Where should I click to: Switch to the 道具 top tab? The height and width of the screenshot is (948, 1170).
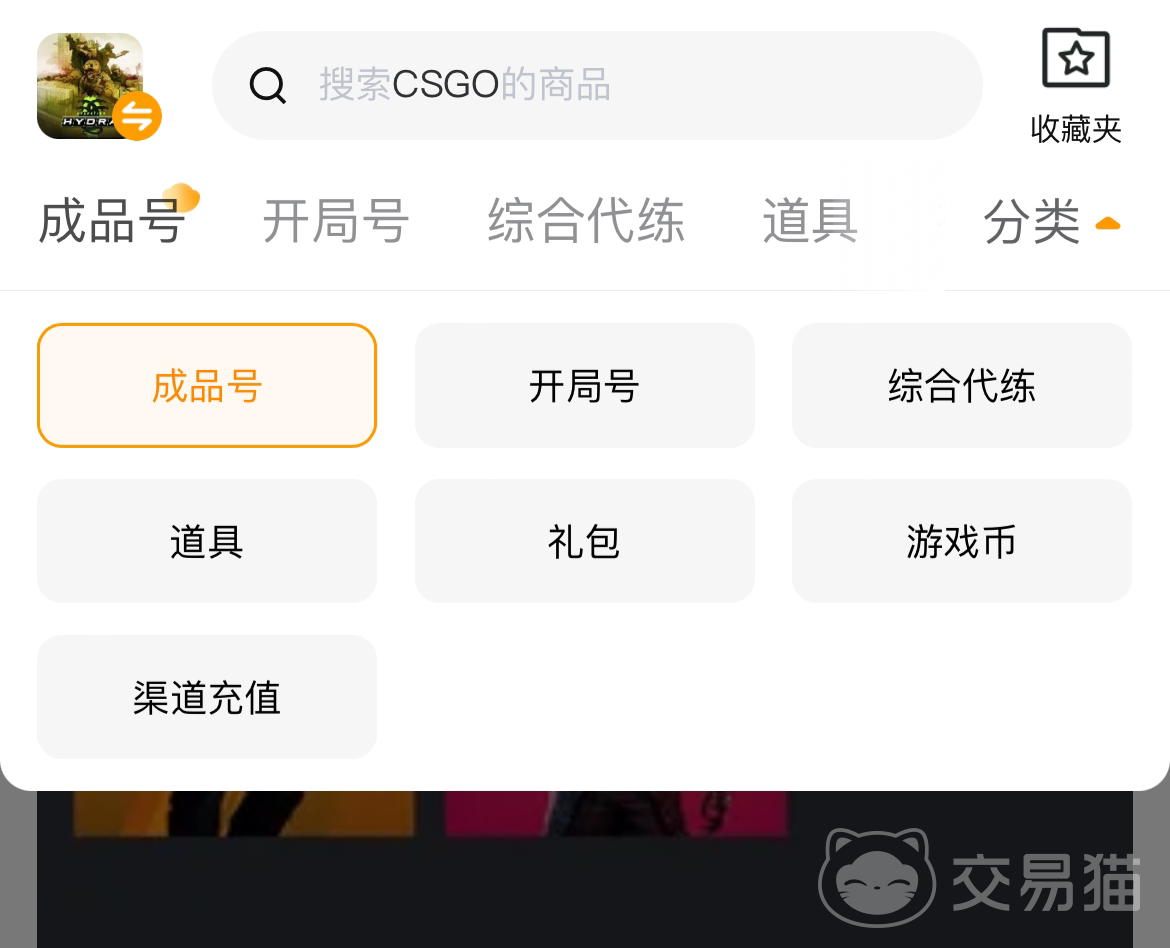click(x=809, y=221)
